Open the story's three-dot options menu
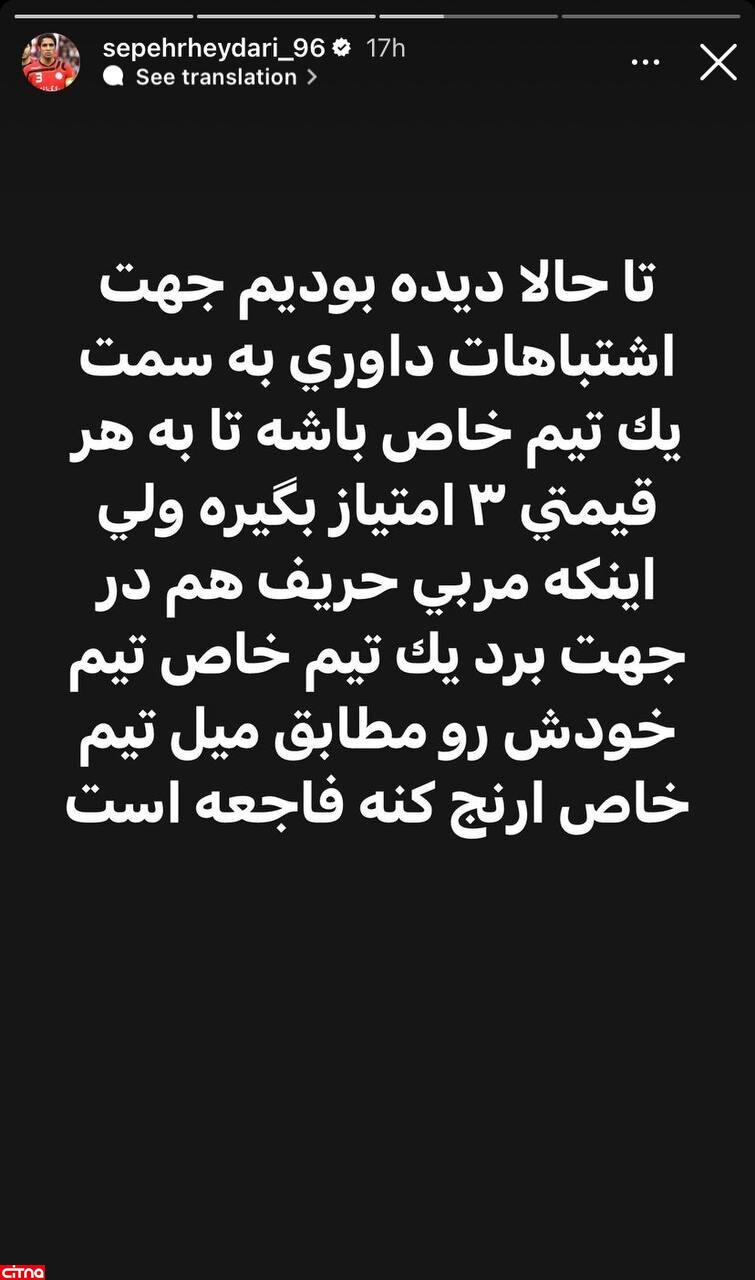 click(647, 62)
